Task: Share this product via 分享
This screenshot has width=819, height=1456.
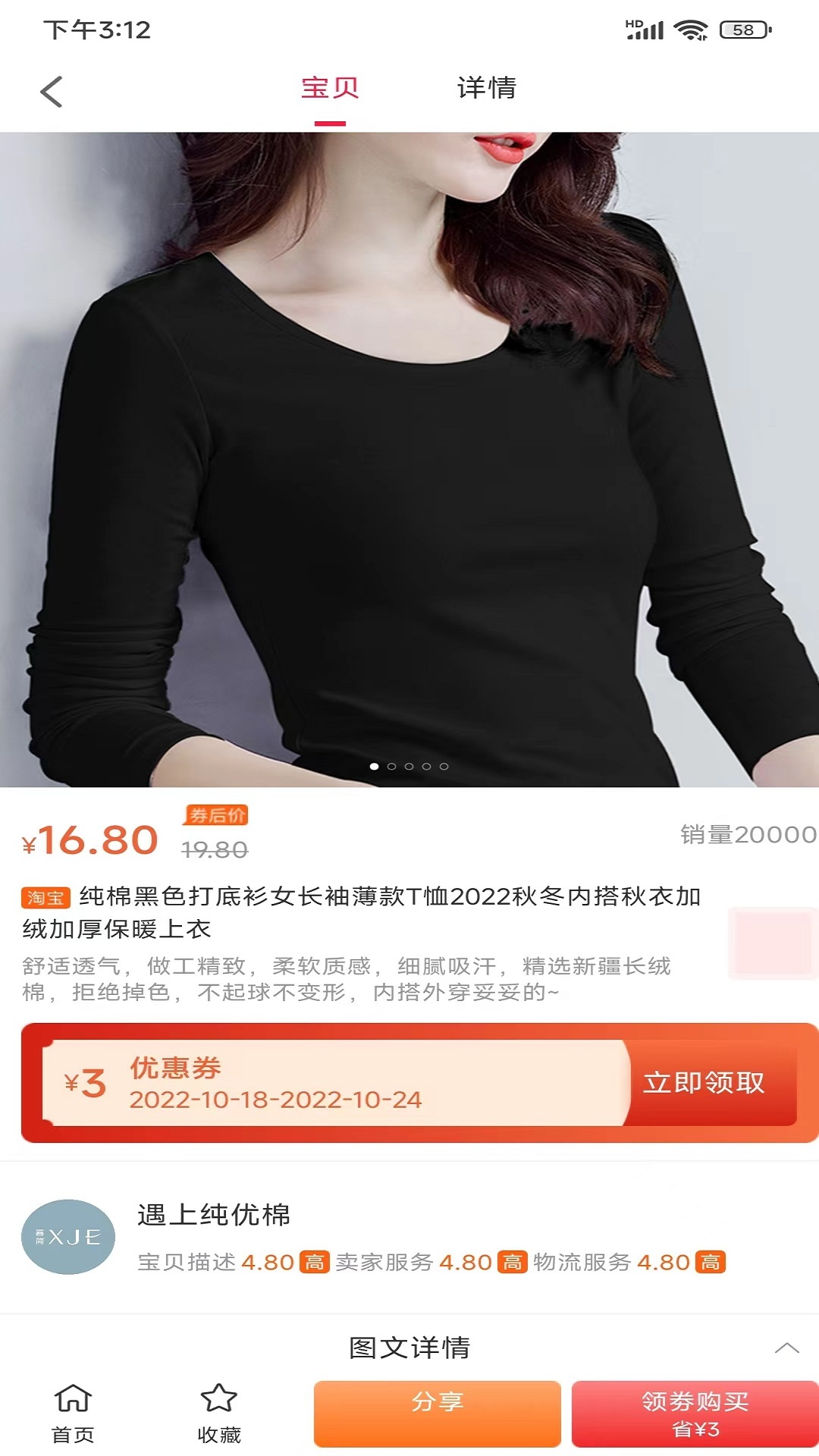Action: click(x=438, y=1414)
